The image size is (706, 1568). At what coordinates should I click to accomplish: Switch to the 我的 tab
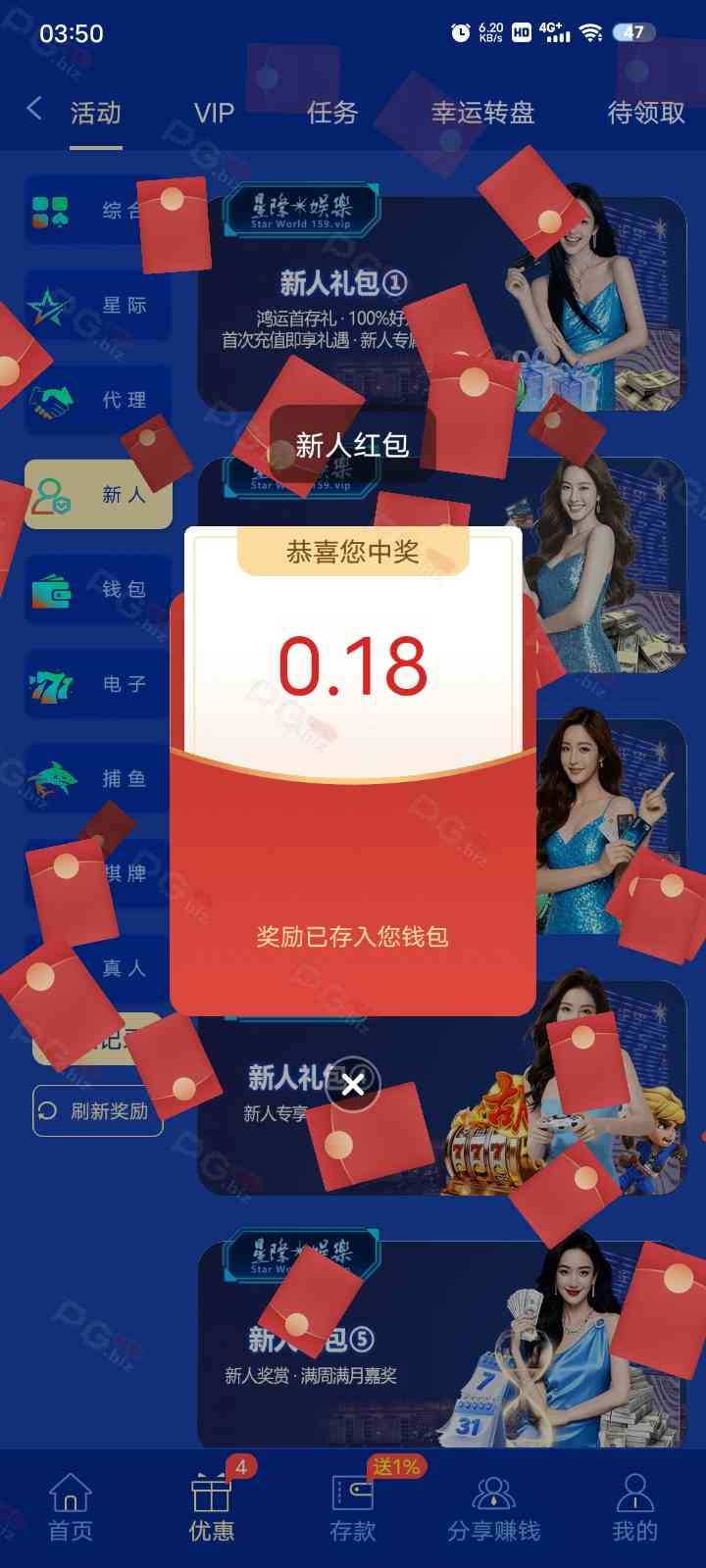click(634, 1507)
